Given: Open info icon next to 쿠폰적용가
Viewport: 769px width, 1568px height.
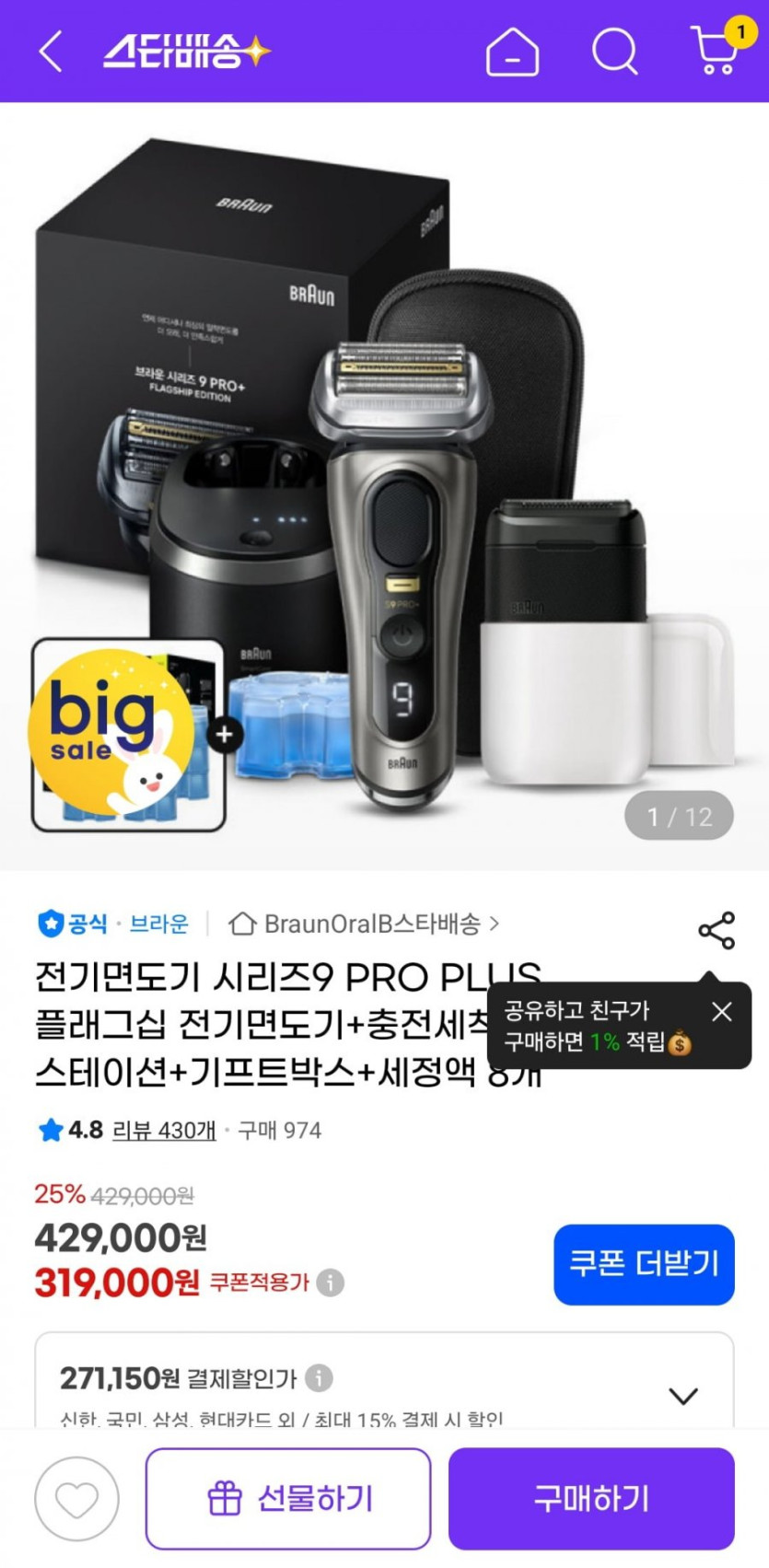Looking at the screenshot, I should tap(331, 1283).
